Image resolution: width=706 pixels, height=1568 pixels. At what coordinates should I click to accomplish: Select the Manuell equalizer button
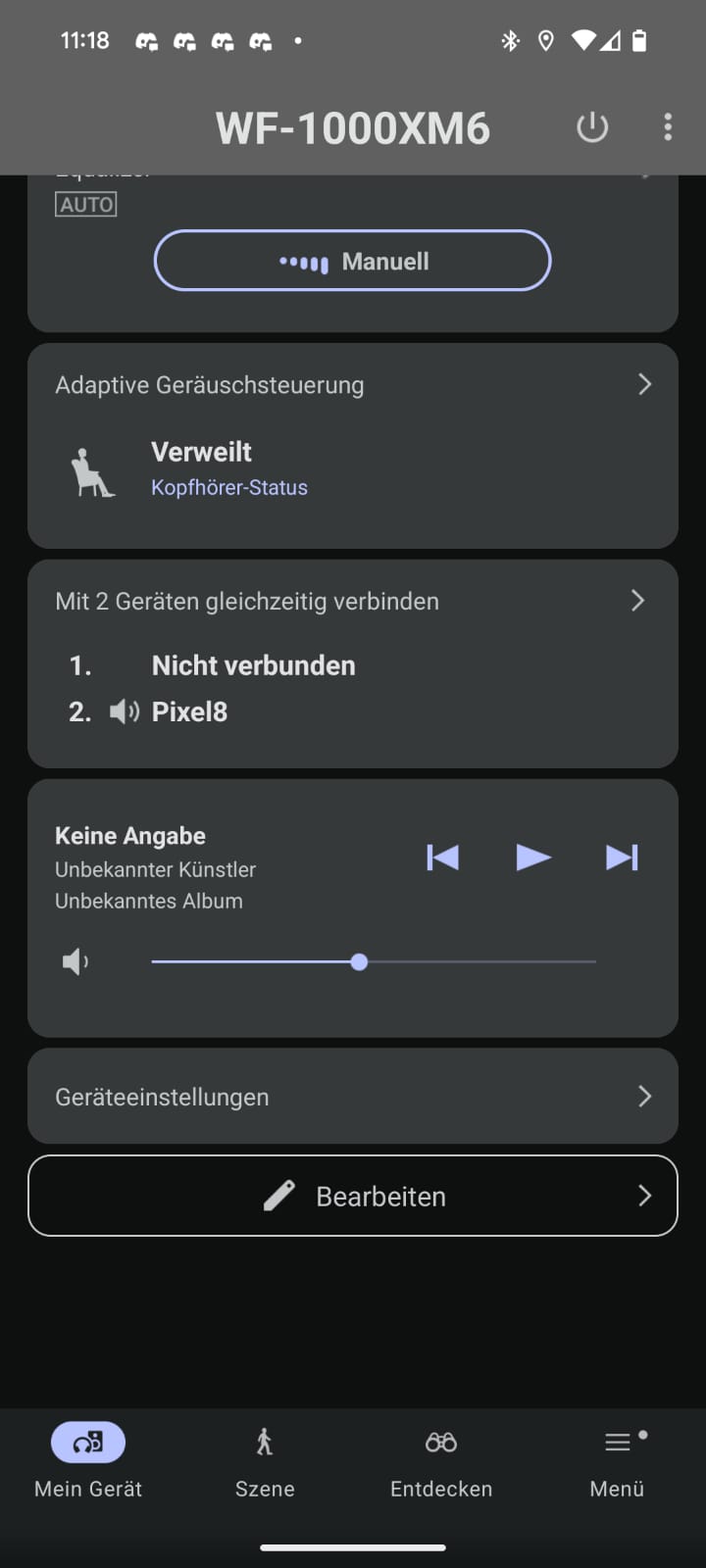pos(352,261)
